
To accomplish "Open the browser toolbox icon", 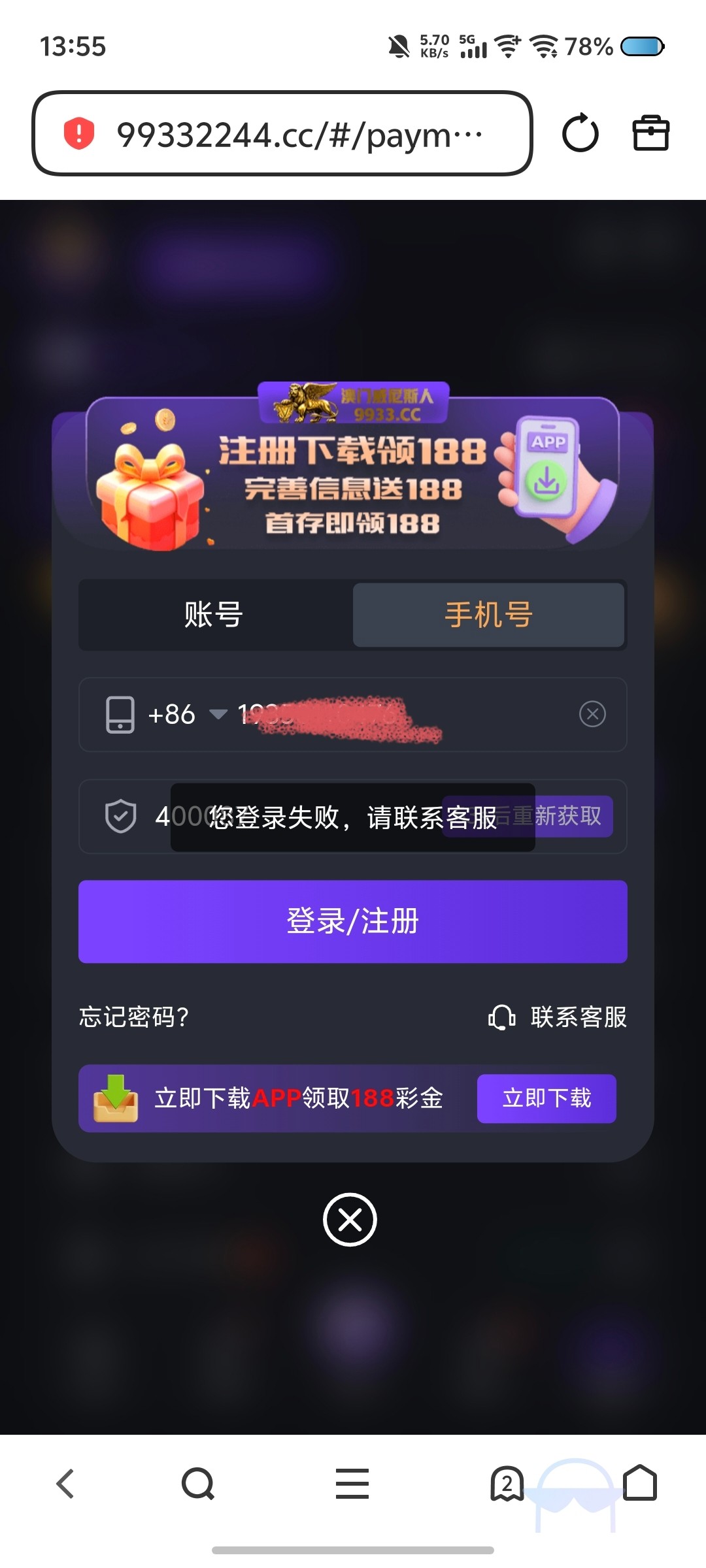I will pos(650,133).
